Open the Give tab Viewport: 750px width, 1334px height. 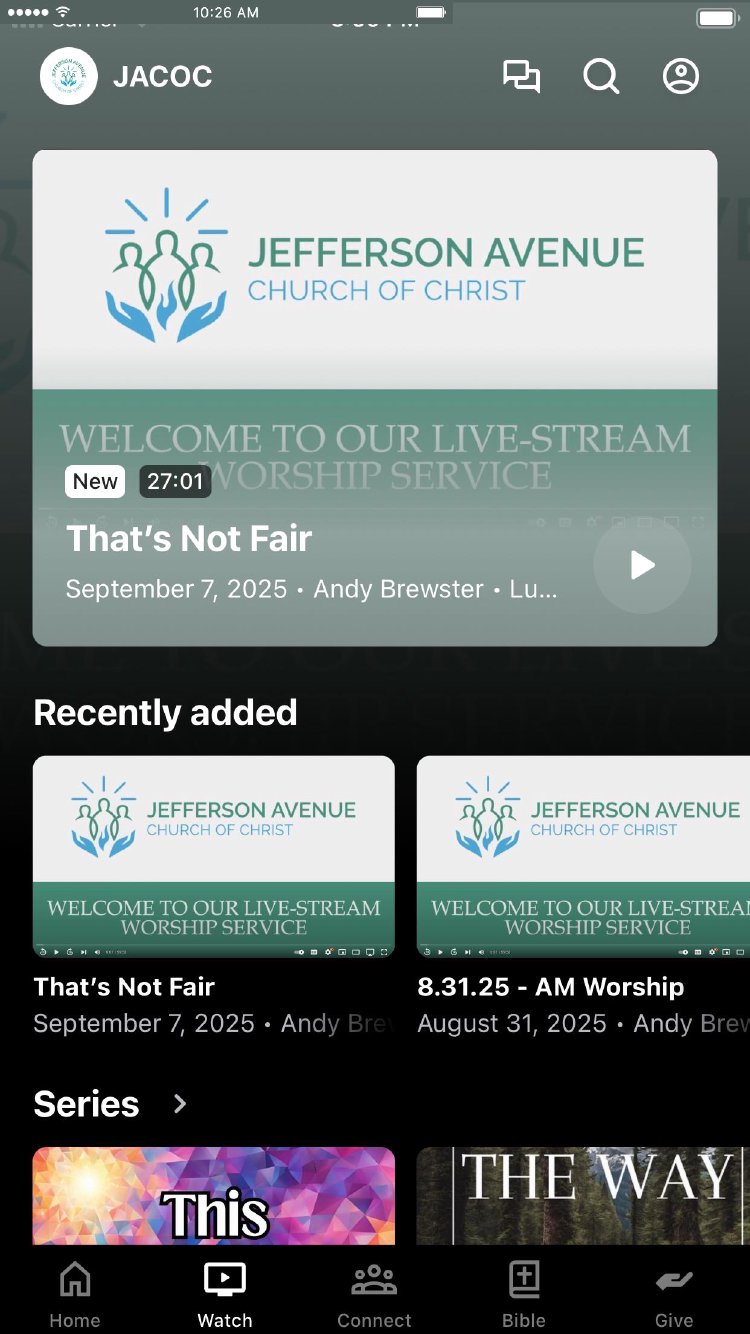(674, 1294)
